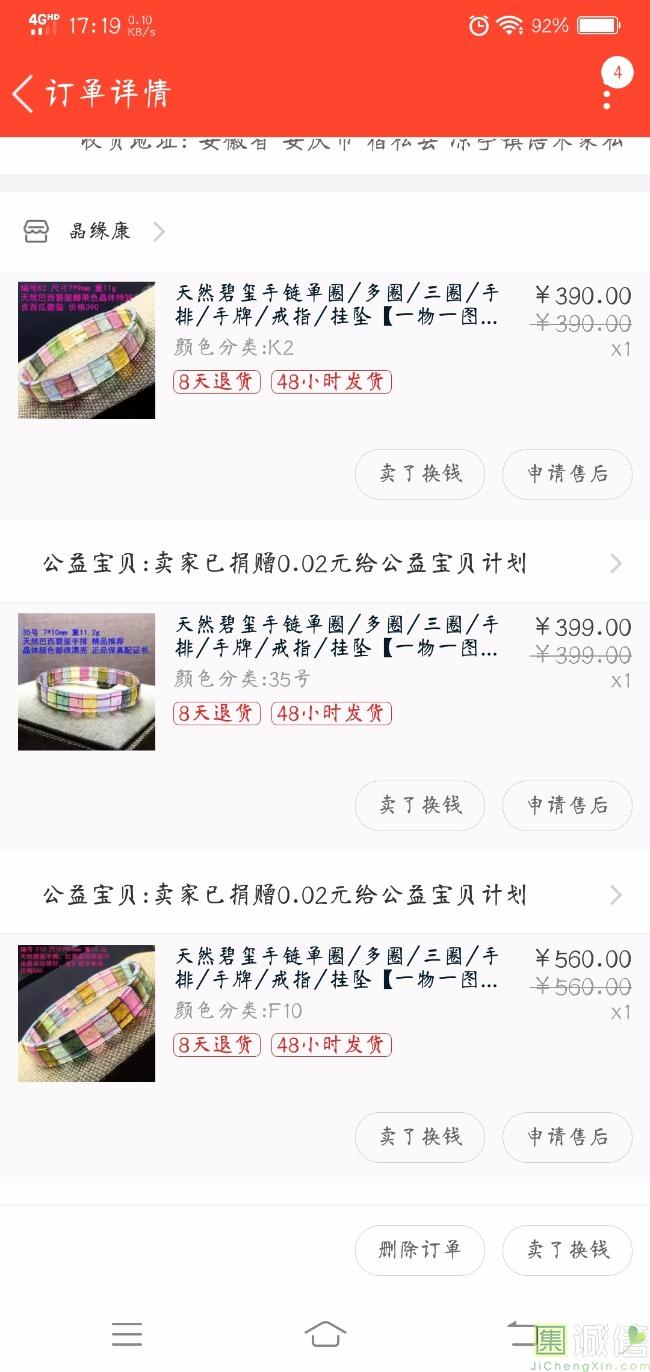Go back from 订单详情 page
The image size is (650, 1372).
tap(24, 93)
